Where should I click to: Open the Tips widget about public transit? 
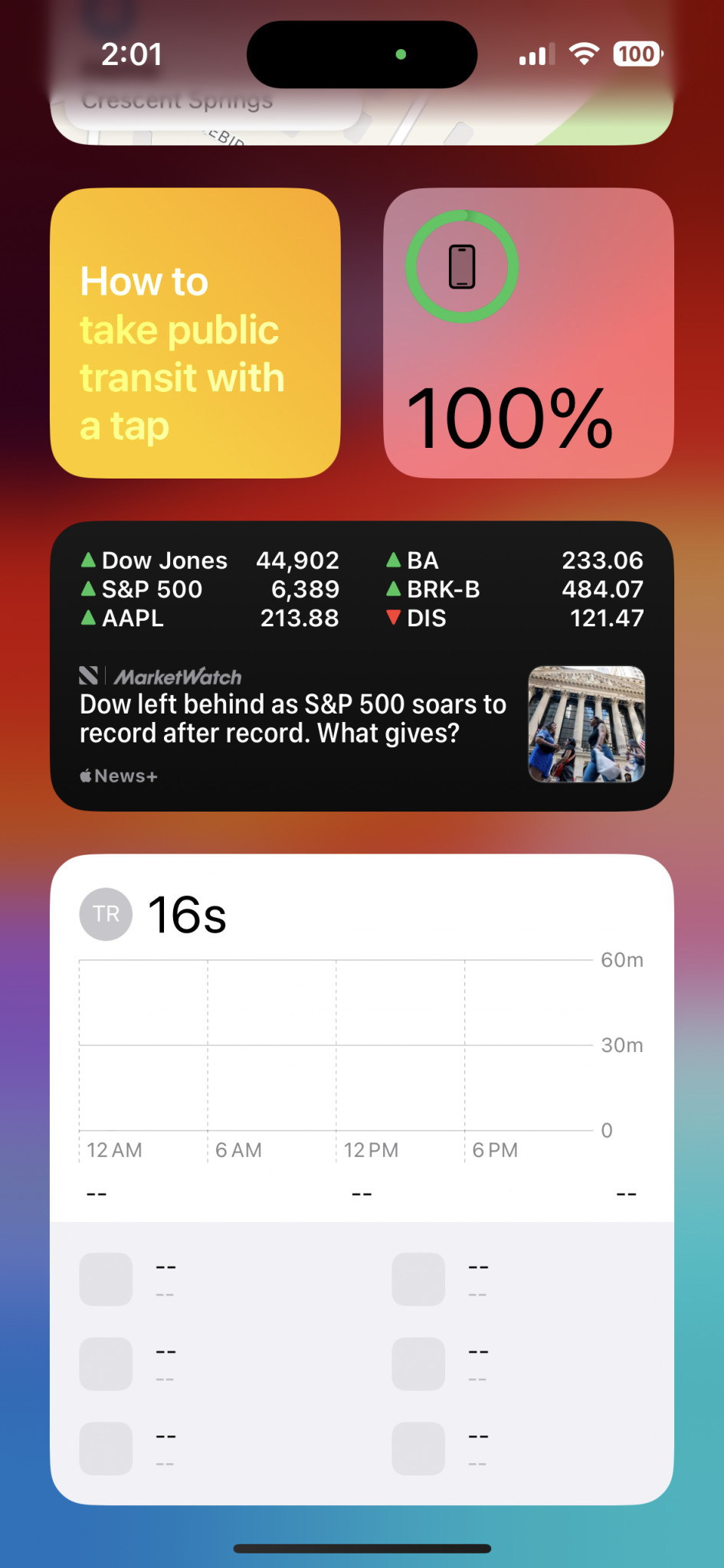(195, 333)
